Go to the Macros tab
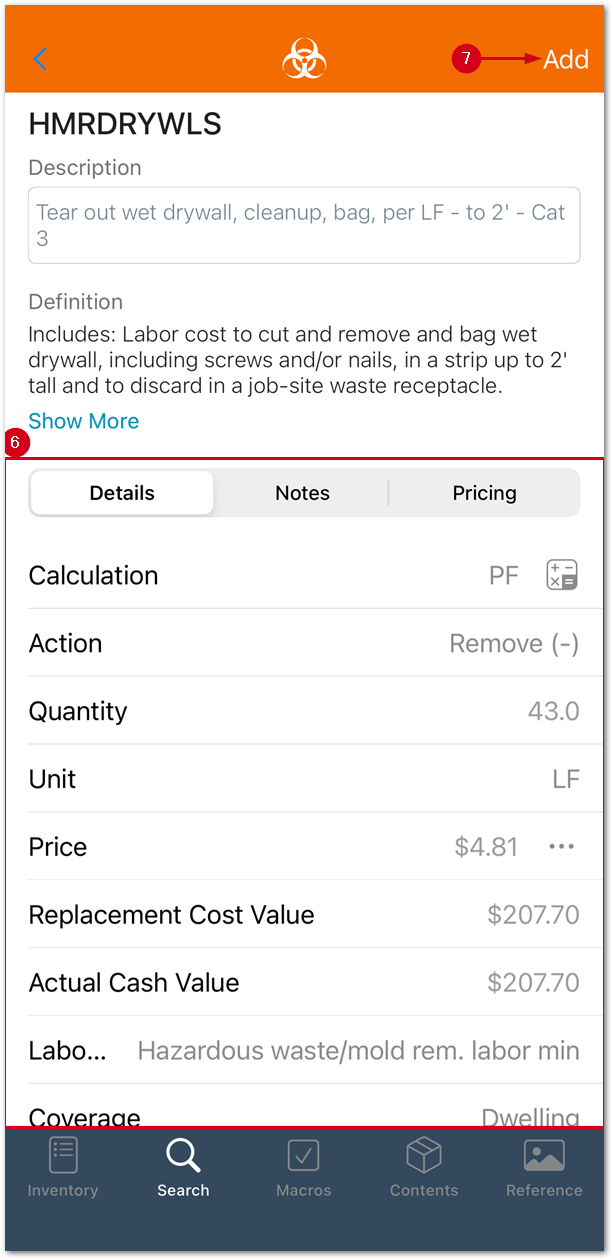Image resolution: width=613 pixels, height=1260 pixels. 304,1168
